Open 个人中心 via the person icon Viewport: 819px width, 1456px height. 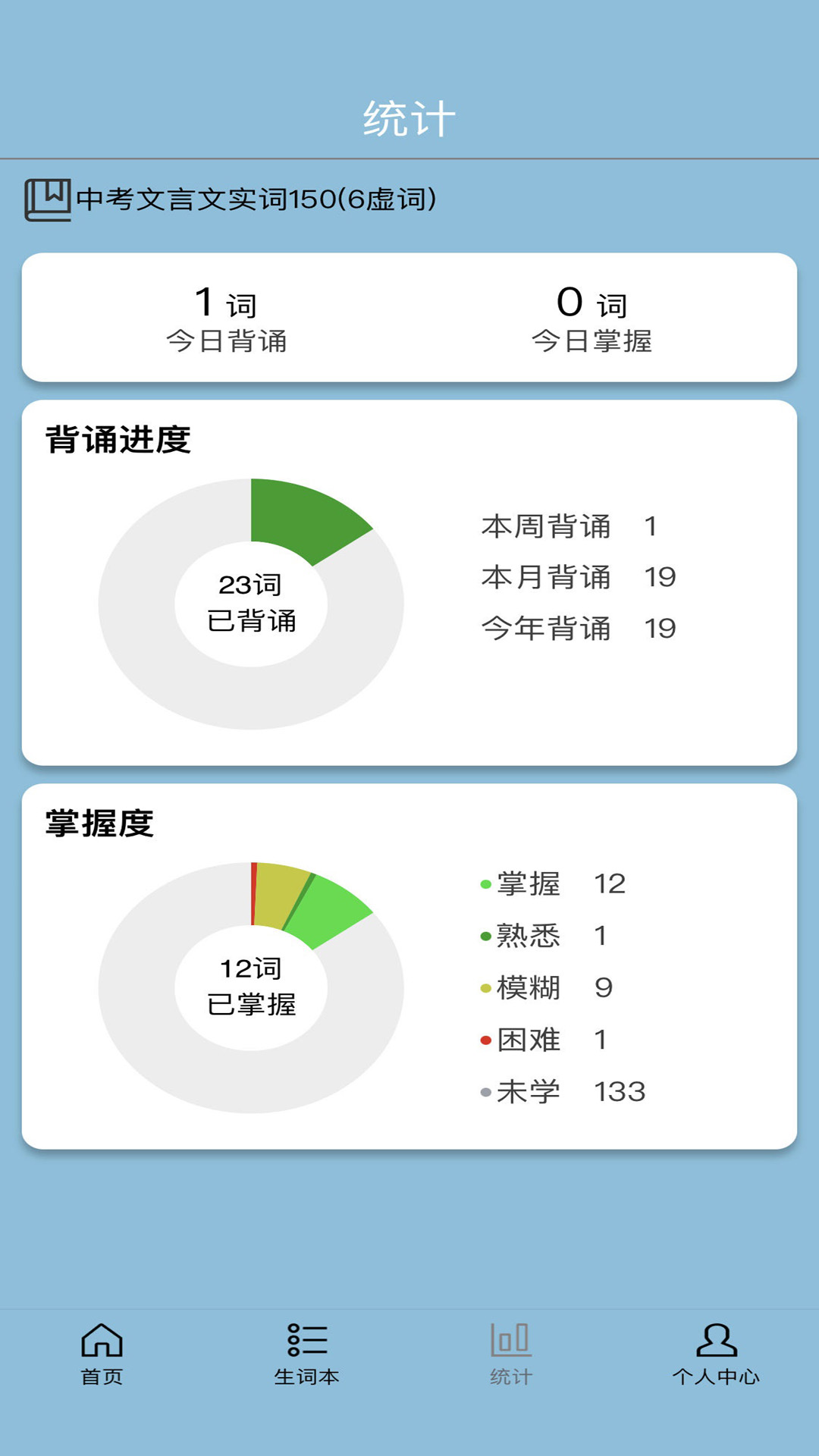[x=716, y=1338]
